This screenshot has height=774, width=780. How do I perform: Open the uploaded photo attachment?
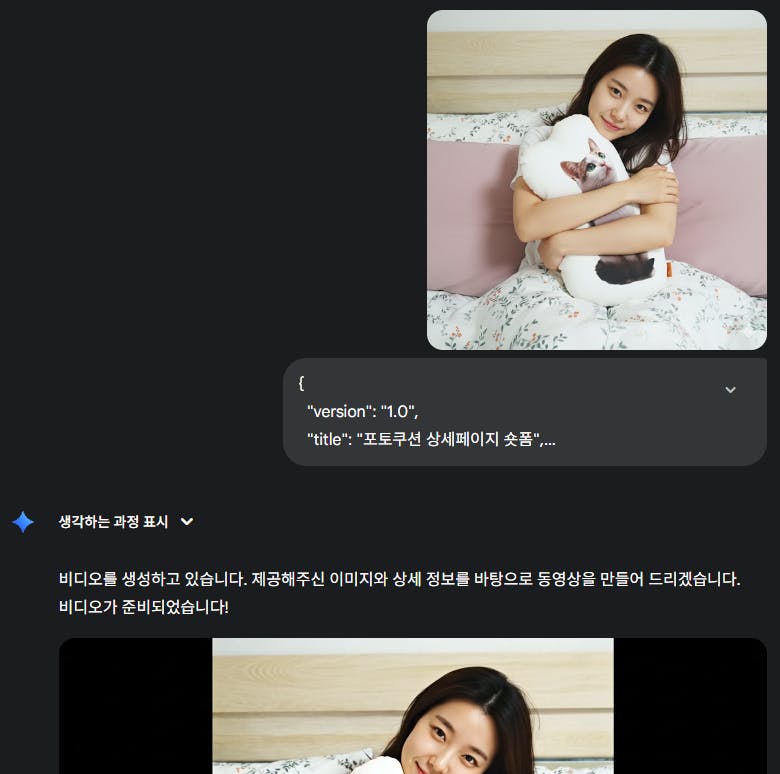pos(596,180)
